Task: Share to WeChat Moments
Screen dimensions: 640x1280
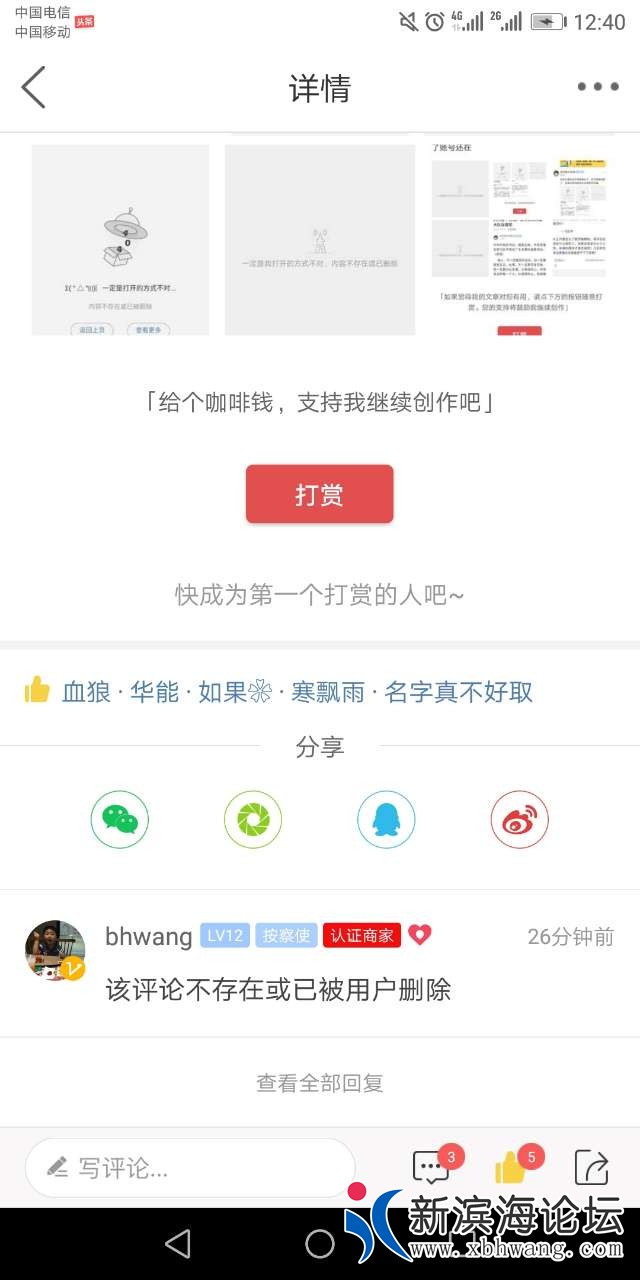Action: 253,820
